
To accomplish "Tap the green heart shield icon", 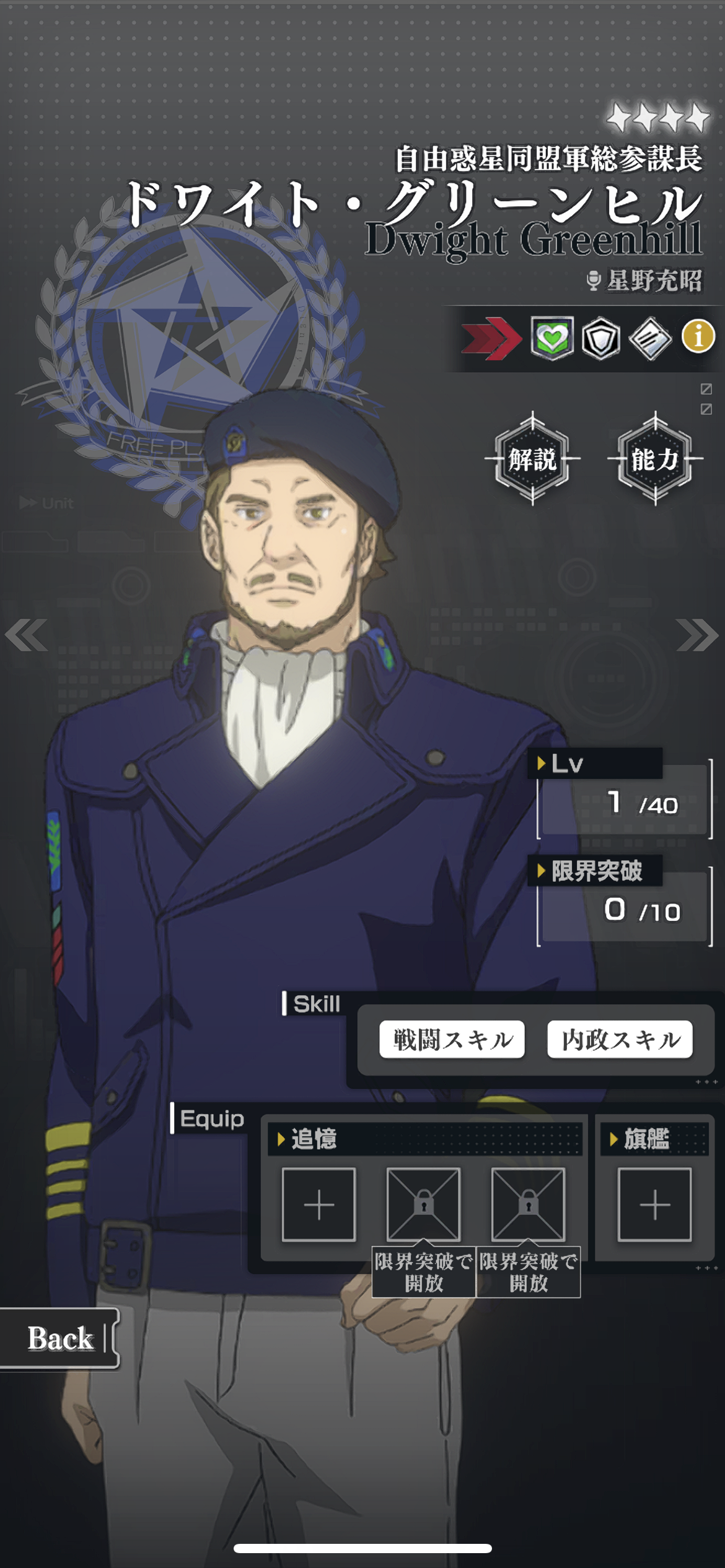I will point(551,338).
